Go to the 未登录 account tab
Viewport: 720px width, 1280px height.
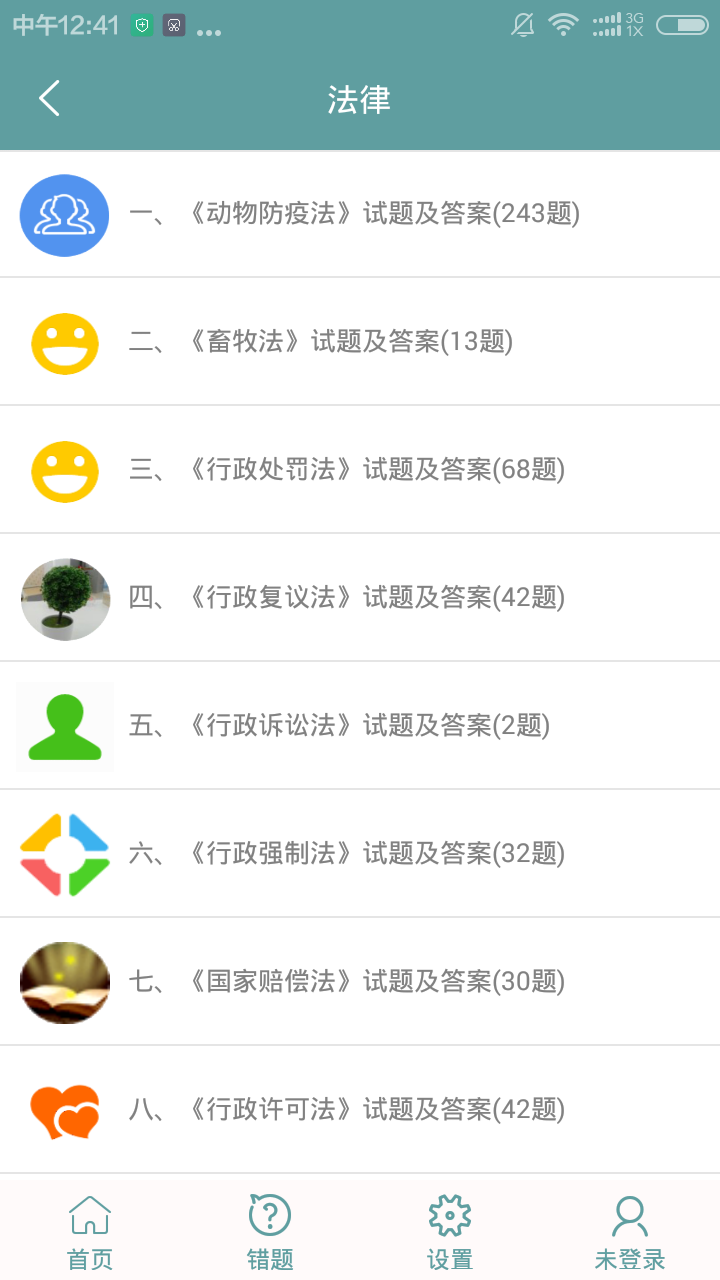pos(630,1232)
